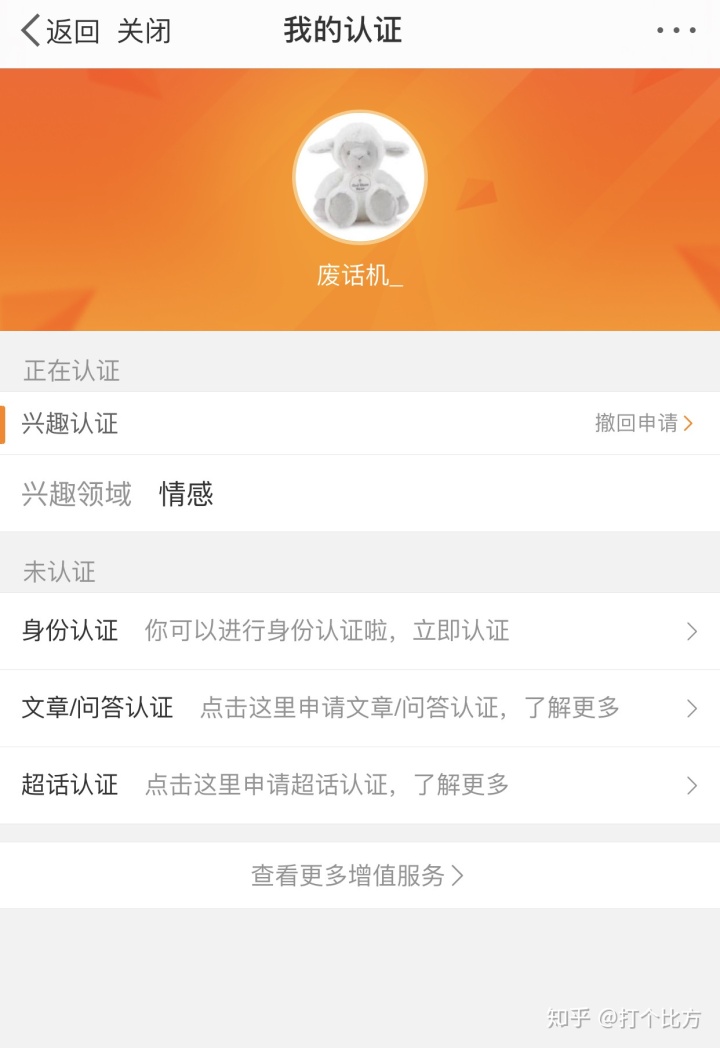Open the three-dot overflow menu

(x=676, y=31)
